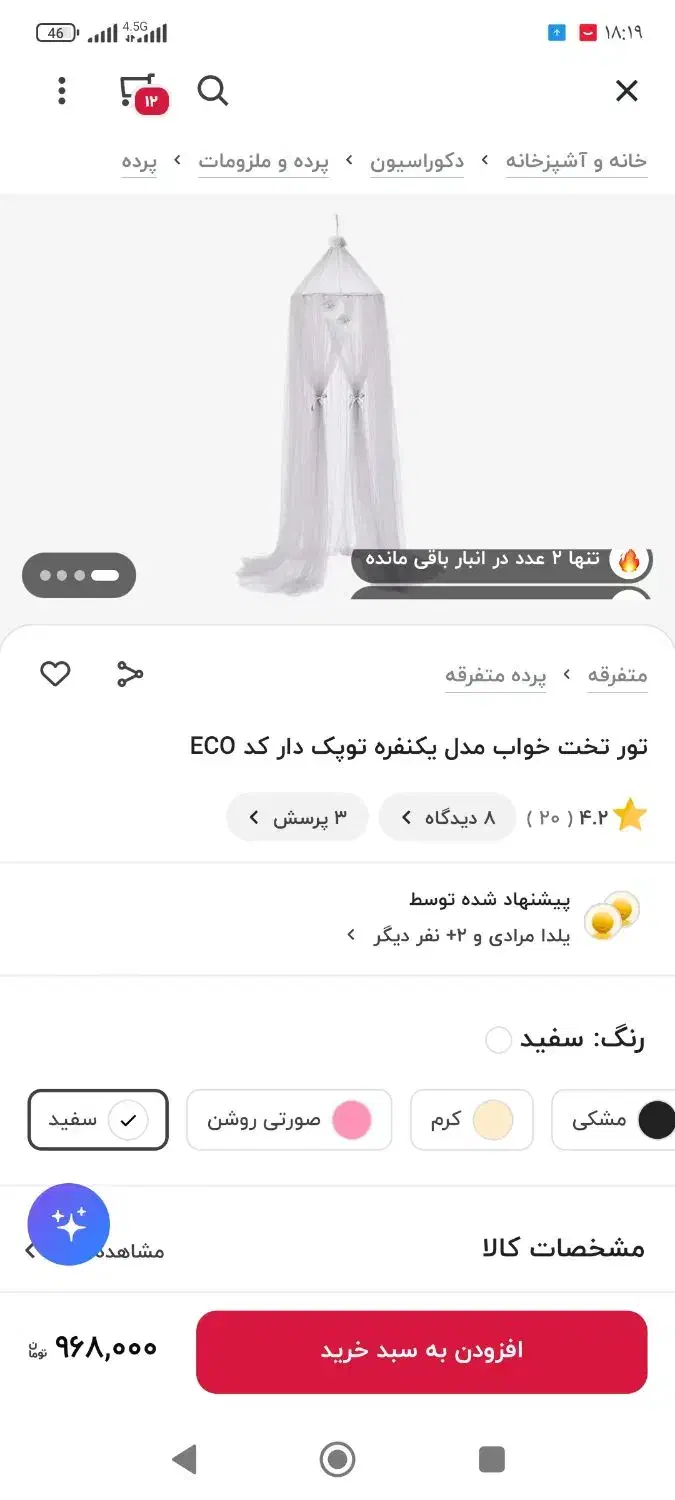Go back with the system back button
The height and width of the screenshot is (1500, 675).
click(x=184, y=1460)
